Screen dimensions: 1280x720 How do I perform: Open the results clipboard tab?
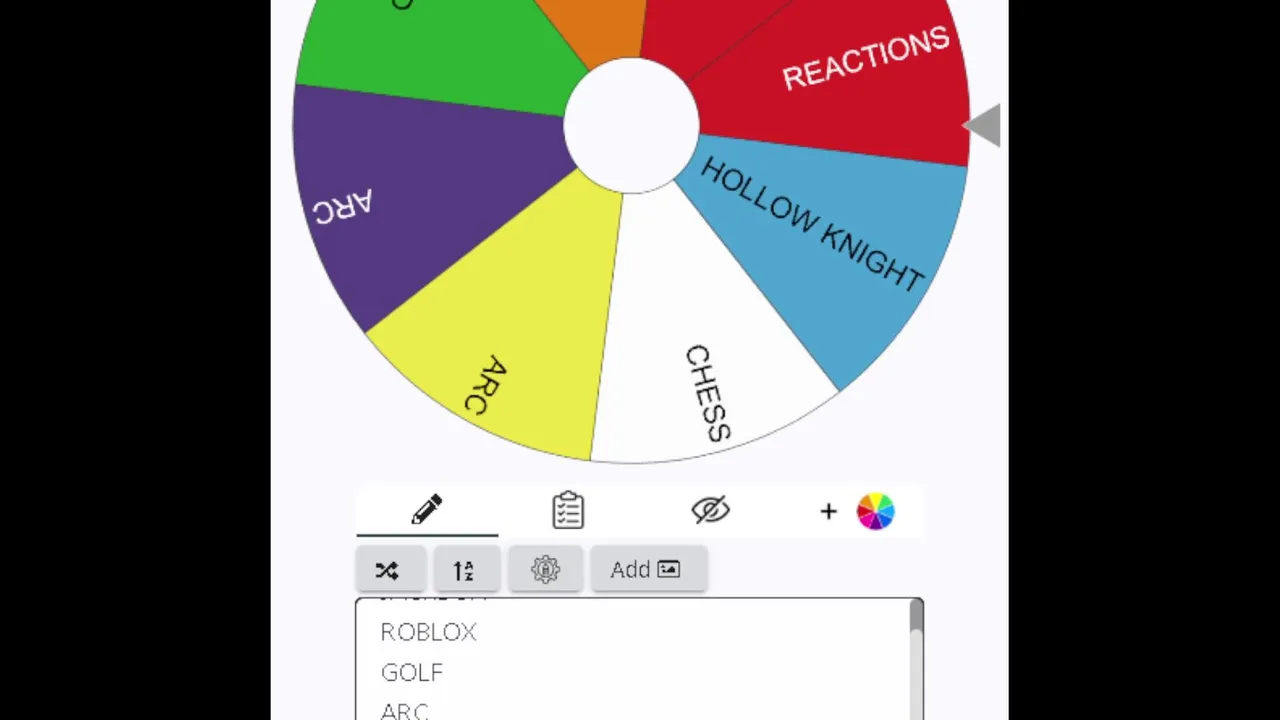(x=568, y=511)
